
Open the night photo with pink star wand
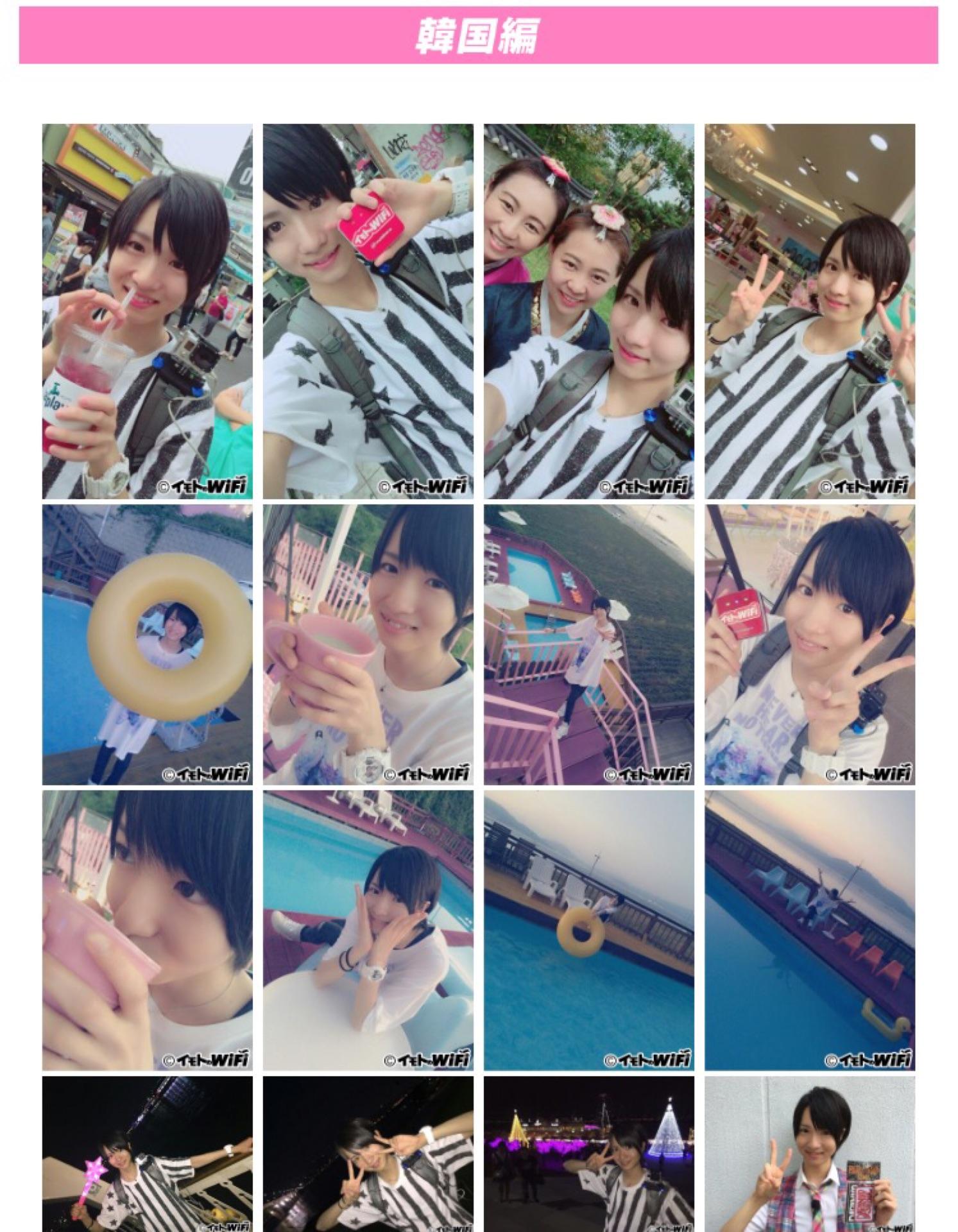tap(147, 1154)
